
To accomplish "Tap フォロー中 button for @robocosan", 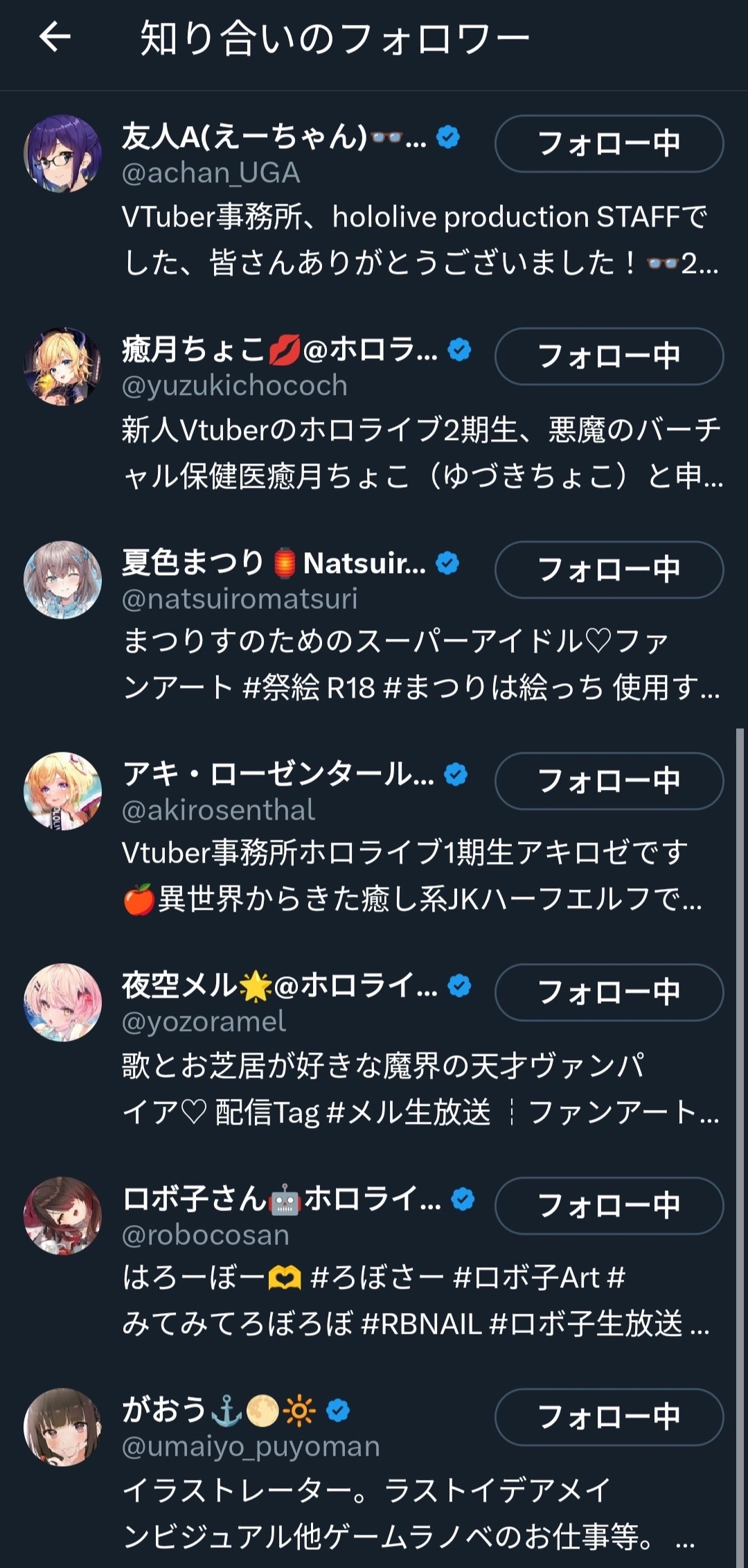I will 609,1206.
